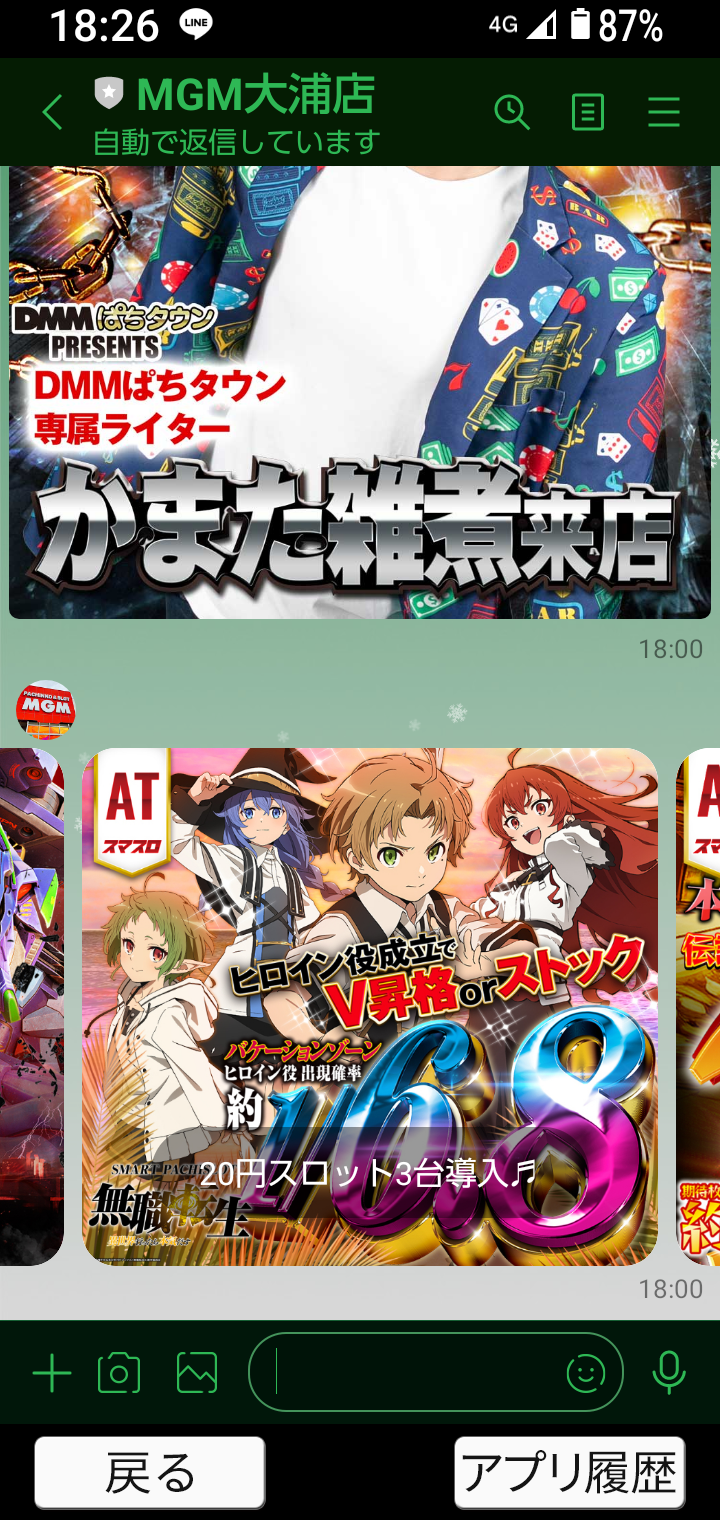The width and height of the screenshot is (720, 1520).
Task: Go back from MGM大浦店 chat
Action: (x=52, y=113)
